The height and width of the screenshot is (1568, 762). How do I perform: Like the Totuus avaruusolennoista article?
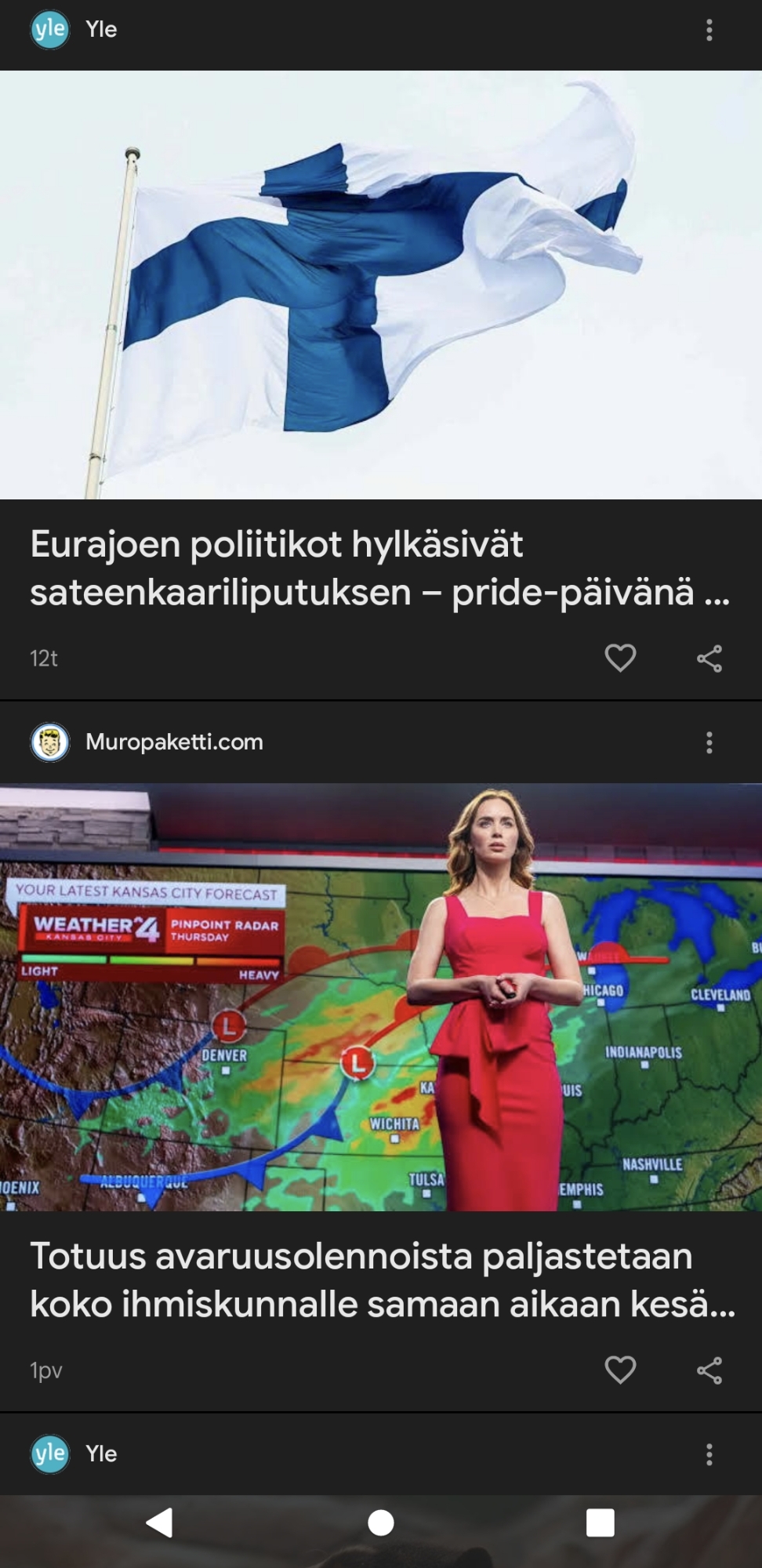tap(620, 1370)
